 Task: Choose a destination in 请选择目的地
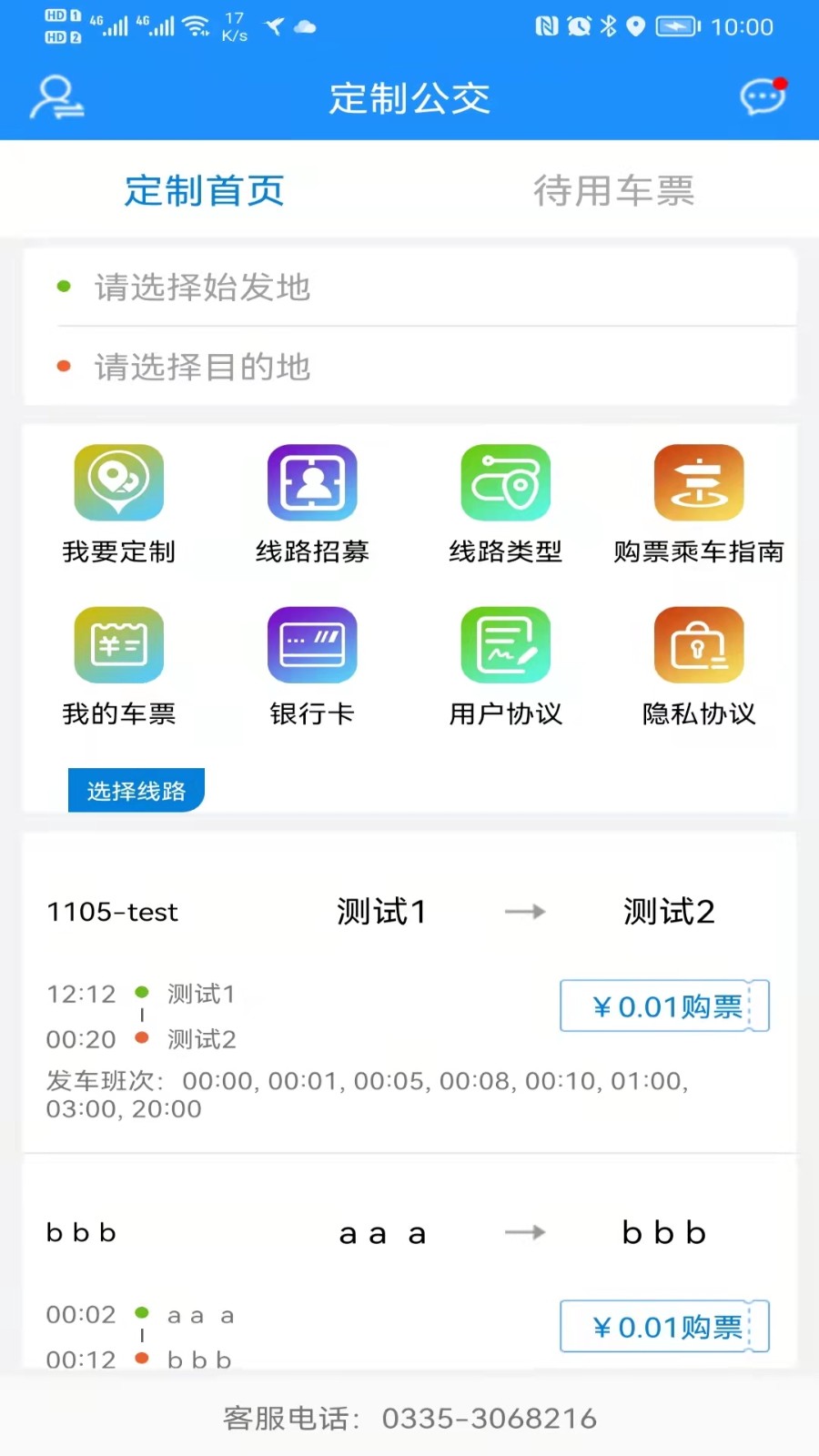tap(409, 367)
